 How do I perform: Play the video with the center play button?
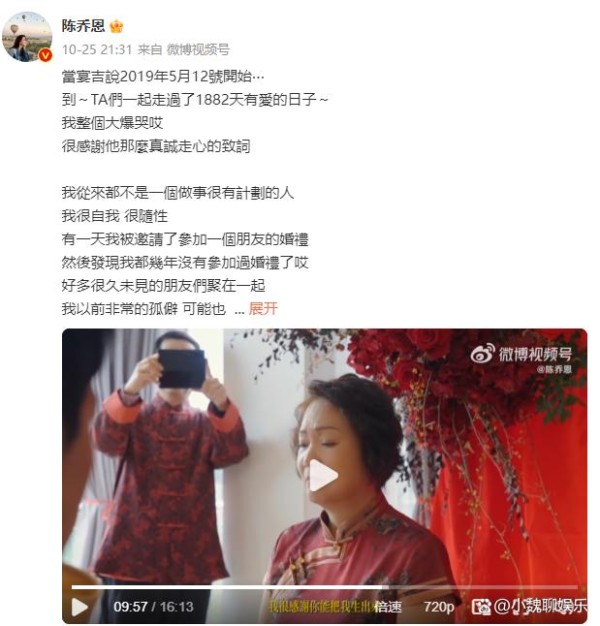pos(323,475)
